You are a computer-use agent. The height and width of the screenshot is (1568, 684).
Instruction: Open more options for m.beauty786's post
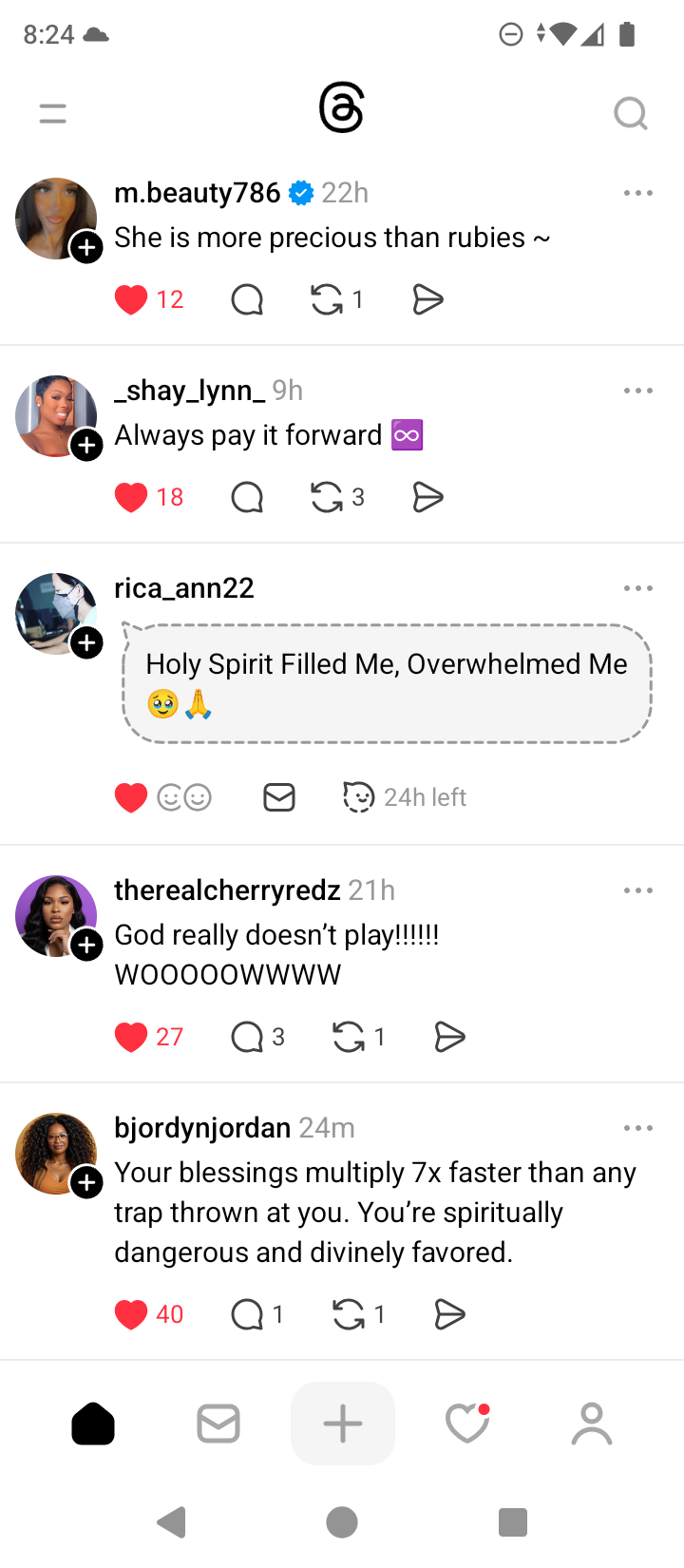coord(637,193)
